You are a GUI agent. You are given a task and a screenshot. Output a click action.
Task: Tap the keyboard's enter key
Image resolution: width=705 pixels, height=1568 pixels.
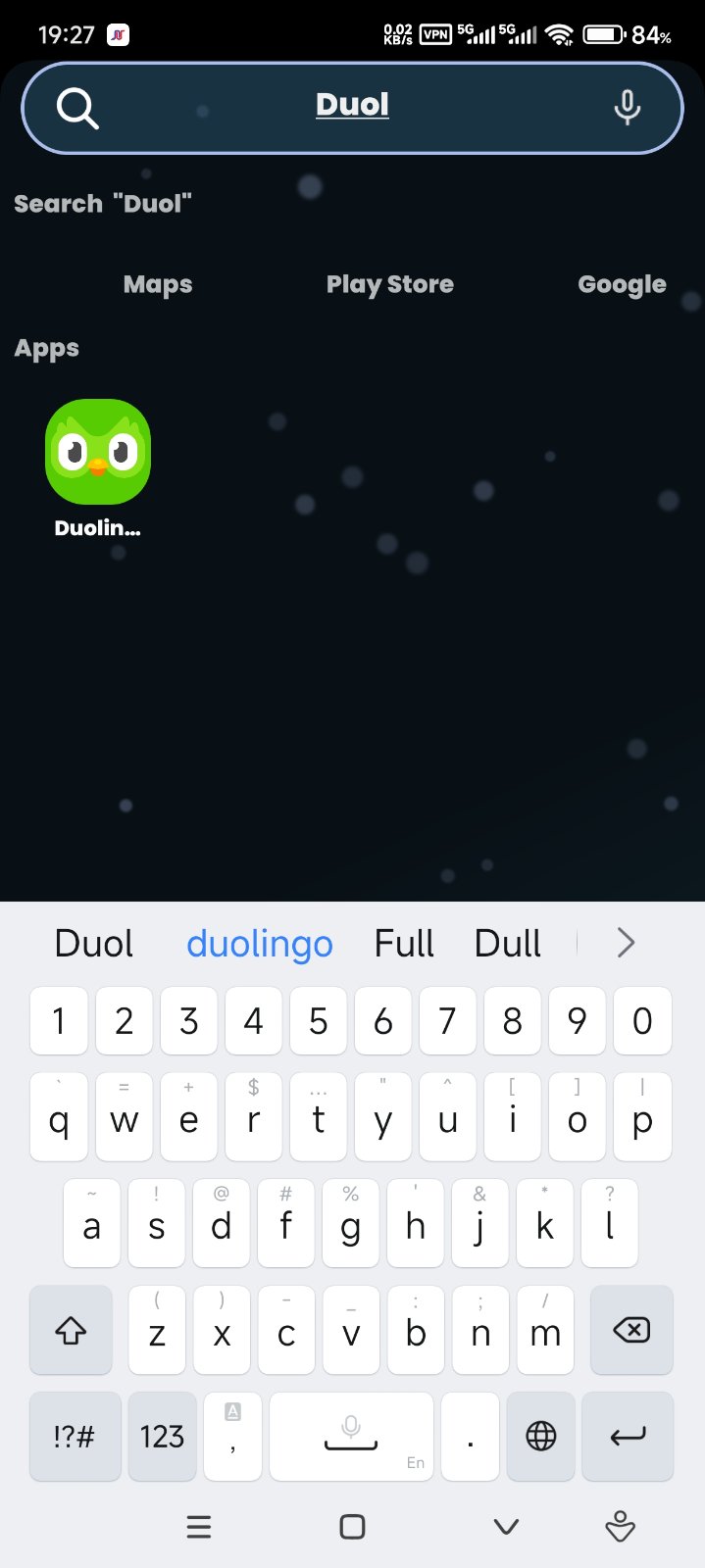pyautogui.click(x=628, y=1436)
